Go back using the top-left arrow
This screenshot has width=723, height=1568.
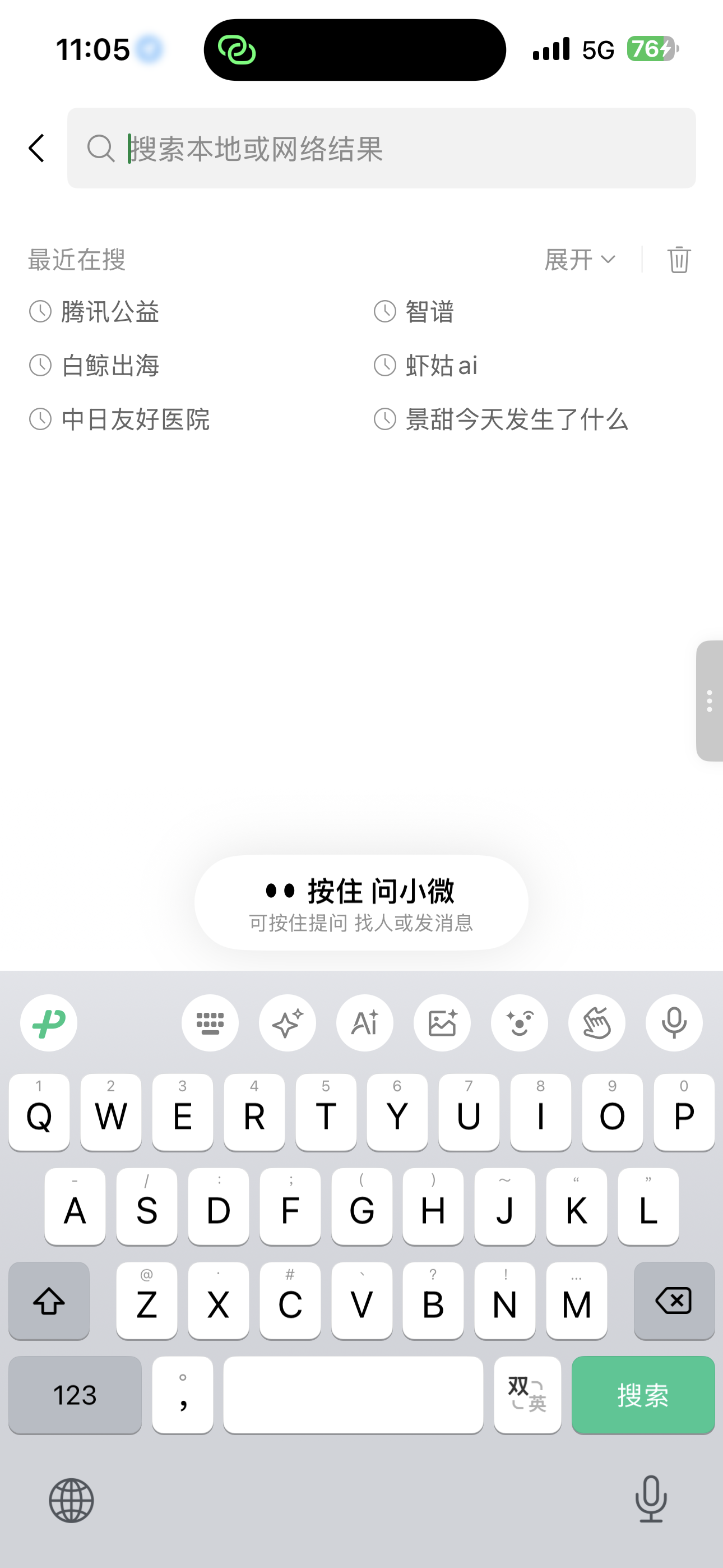tap(36, 149)
